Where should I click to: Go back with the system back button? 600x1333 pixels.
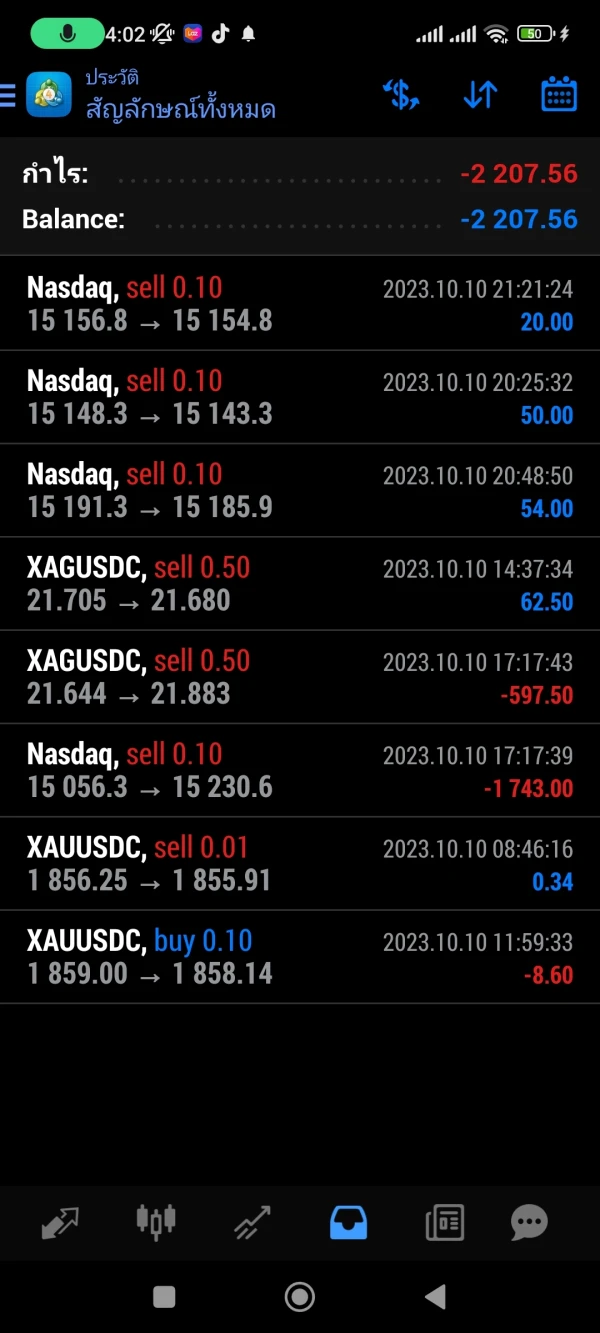click(435, 1297)
